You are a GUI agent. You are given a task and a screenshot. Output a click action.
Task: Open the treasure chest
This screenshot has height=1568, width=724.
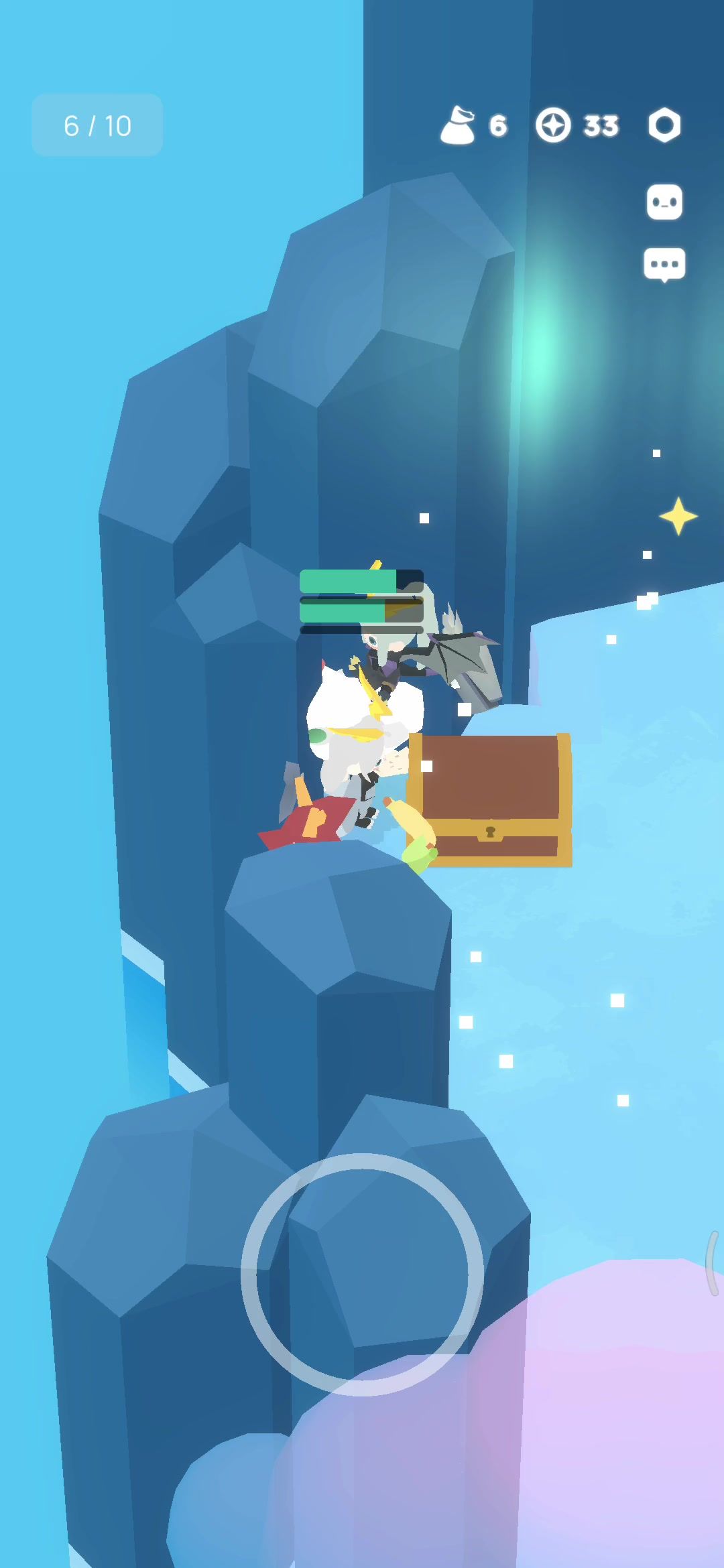coord(490,799)
